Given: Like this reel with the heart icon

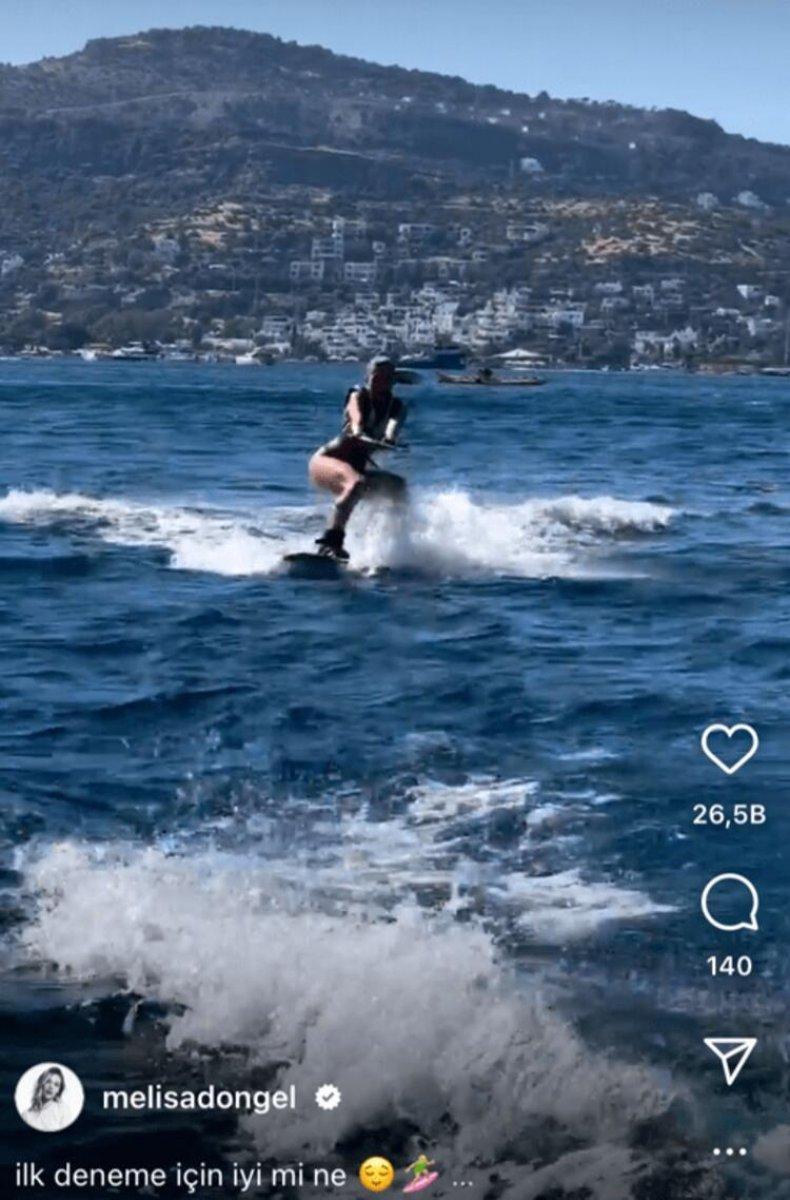Looking at the screenshot, I should pos(729,748).
